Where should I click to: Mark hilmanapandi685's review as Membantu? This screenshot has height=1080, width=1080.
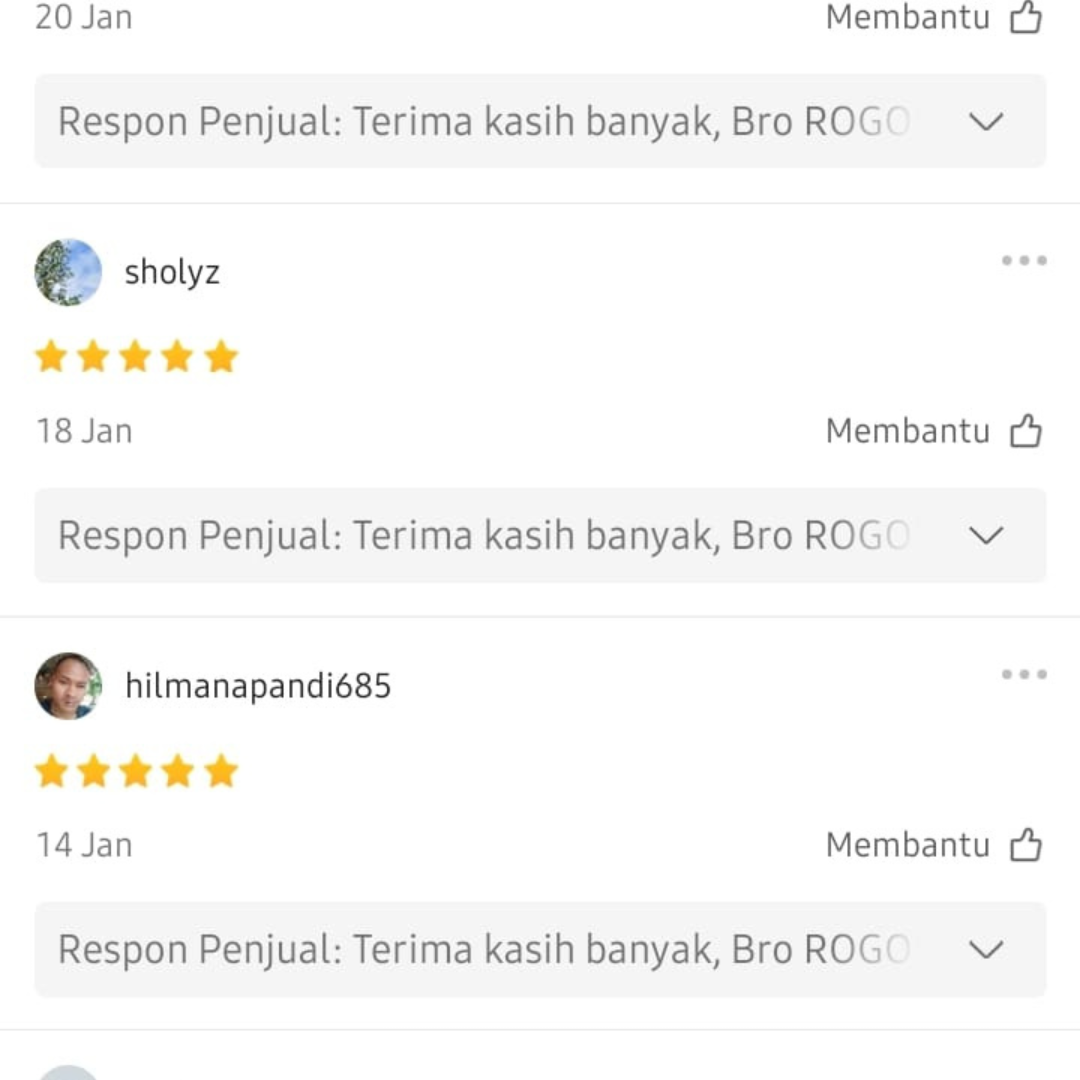[x=1025, y=846]
